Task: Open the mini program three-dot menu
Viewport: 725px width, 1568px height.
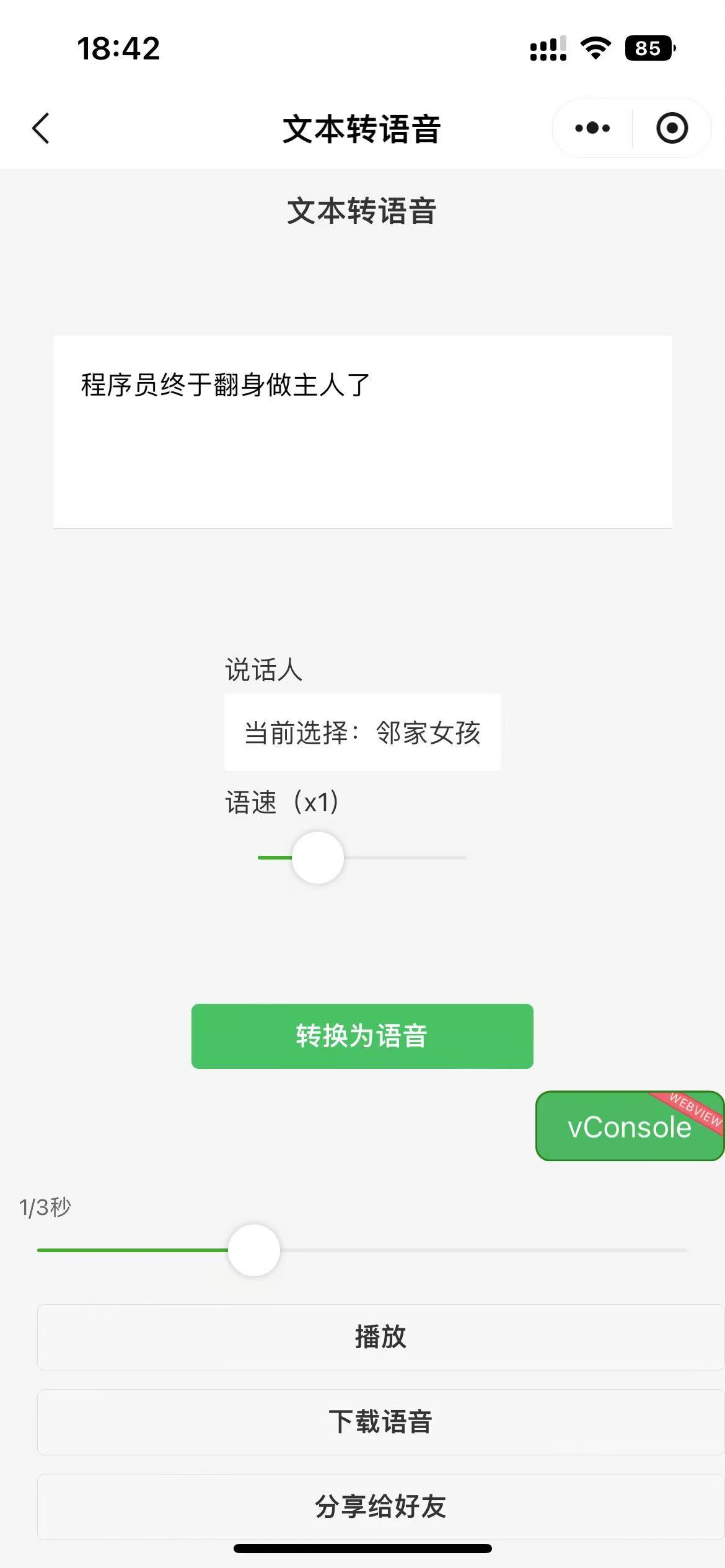Action: pos(592,128)
